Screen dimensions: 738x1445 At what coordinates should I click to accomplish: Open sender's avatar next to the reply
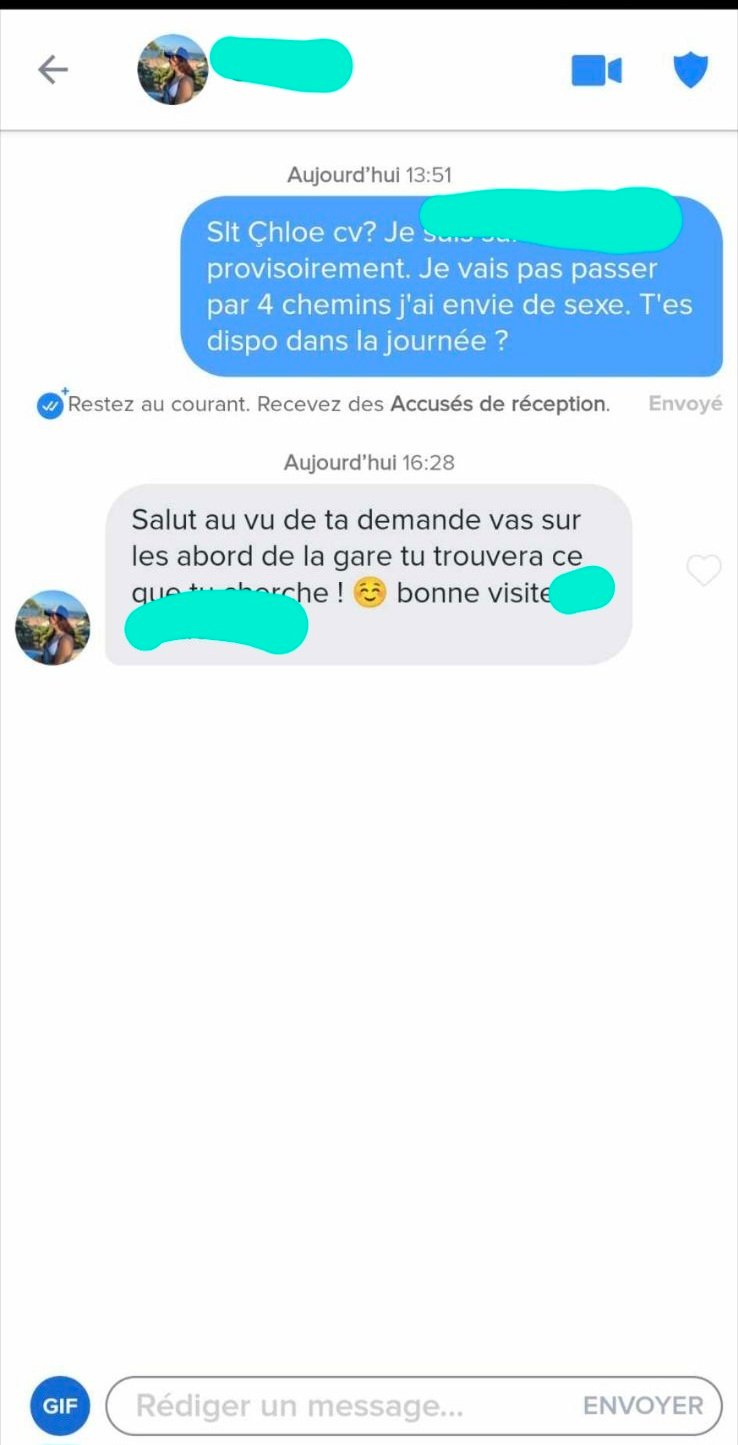point(52,628)
